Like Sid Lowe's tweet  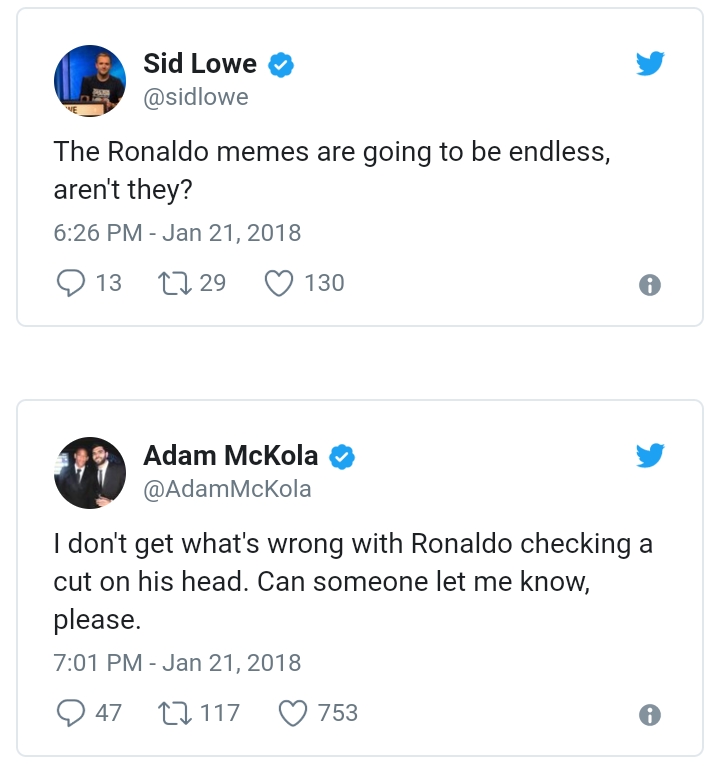[x=279, y=284]
